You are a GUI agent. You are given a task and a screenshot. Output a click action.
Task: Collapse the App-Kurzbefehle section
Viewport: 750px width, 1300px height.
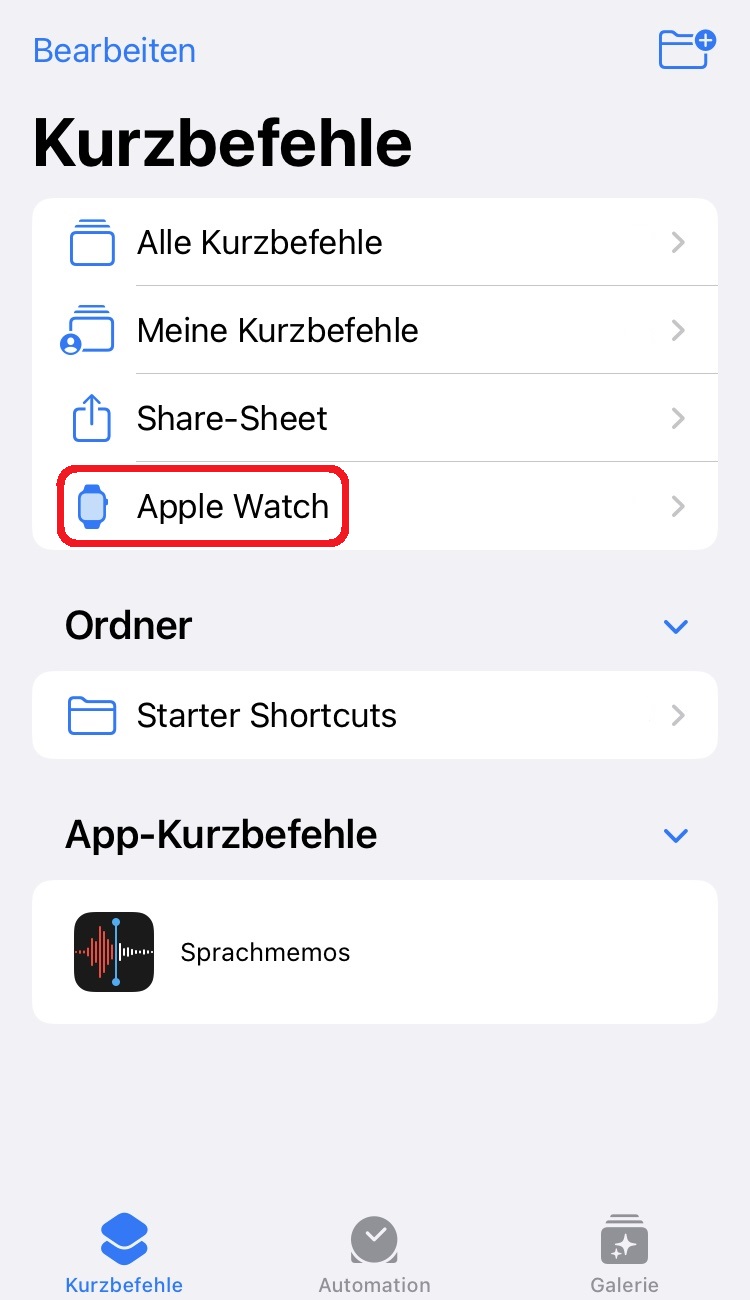[x=676, y=835]
